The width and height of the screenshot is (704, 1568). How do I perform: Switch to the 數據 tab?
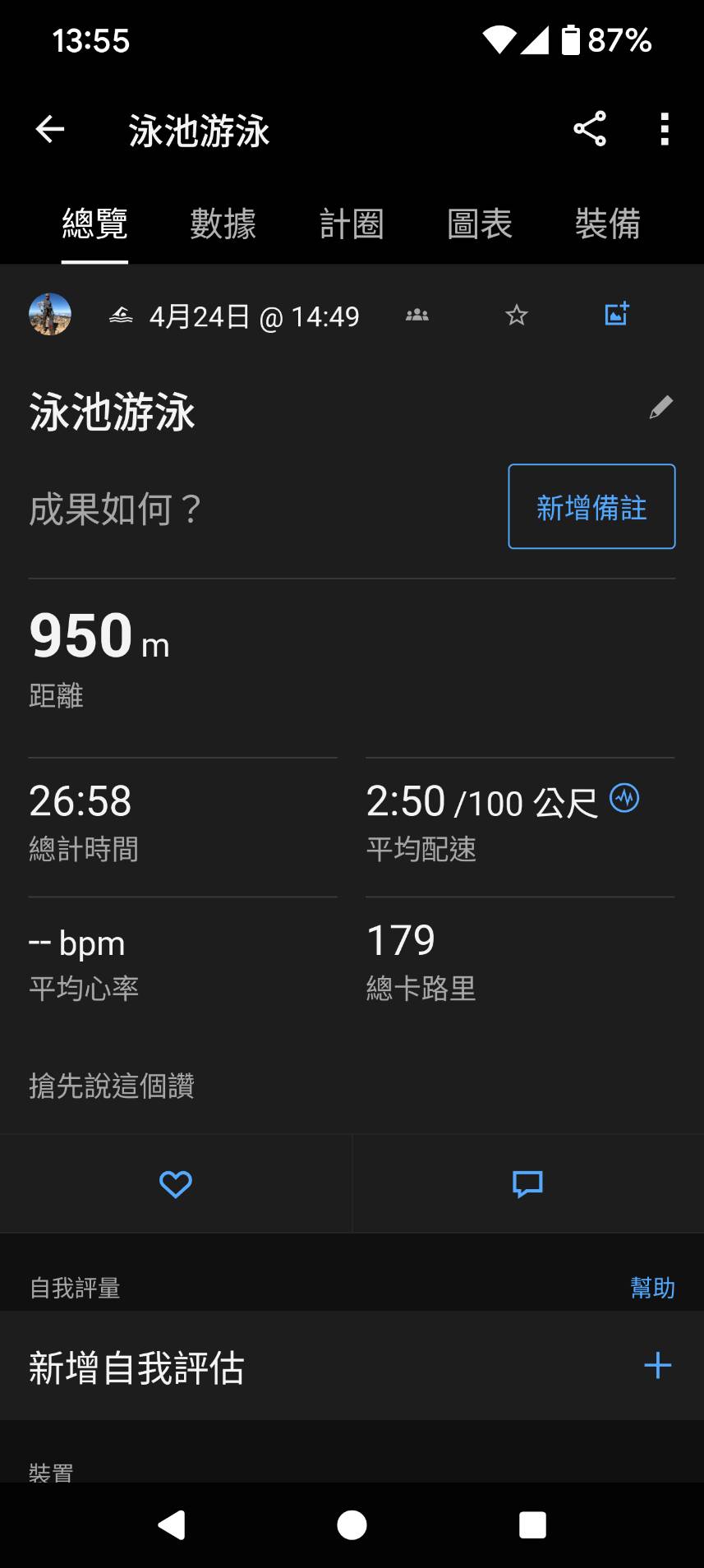coord(223,224)
